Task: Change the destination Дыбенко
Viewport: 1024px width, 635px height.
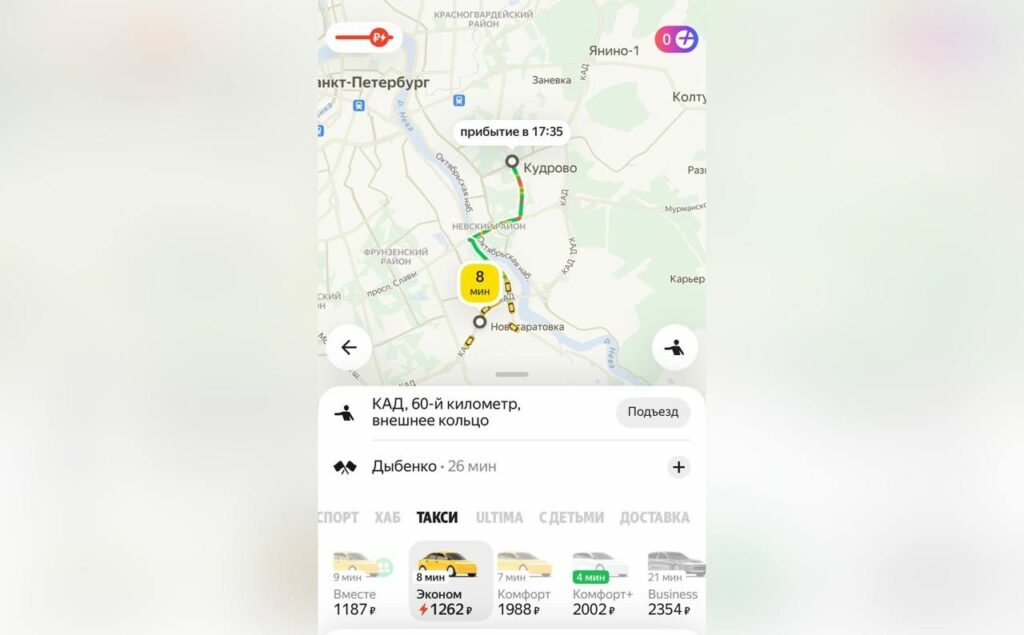Action: [x=434, y=466]
